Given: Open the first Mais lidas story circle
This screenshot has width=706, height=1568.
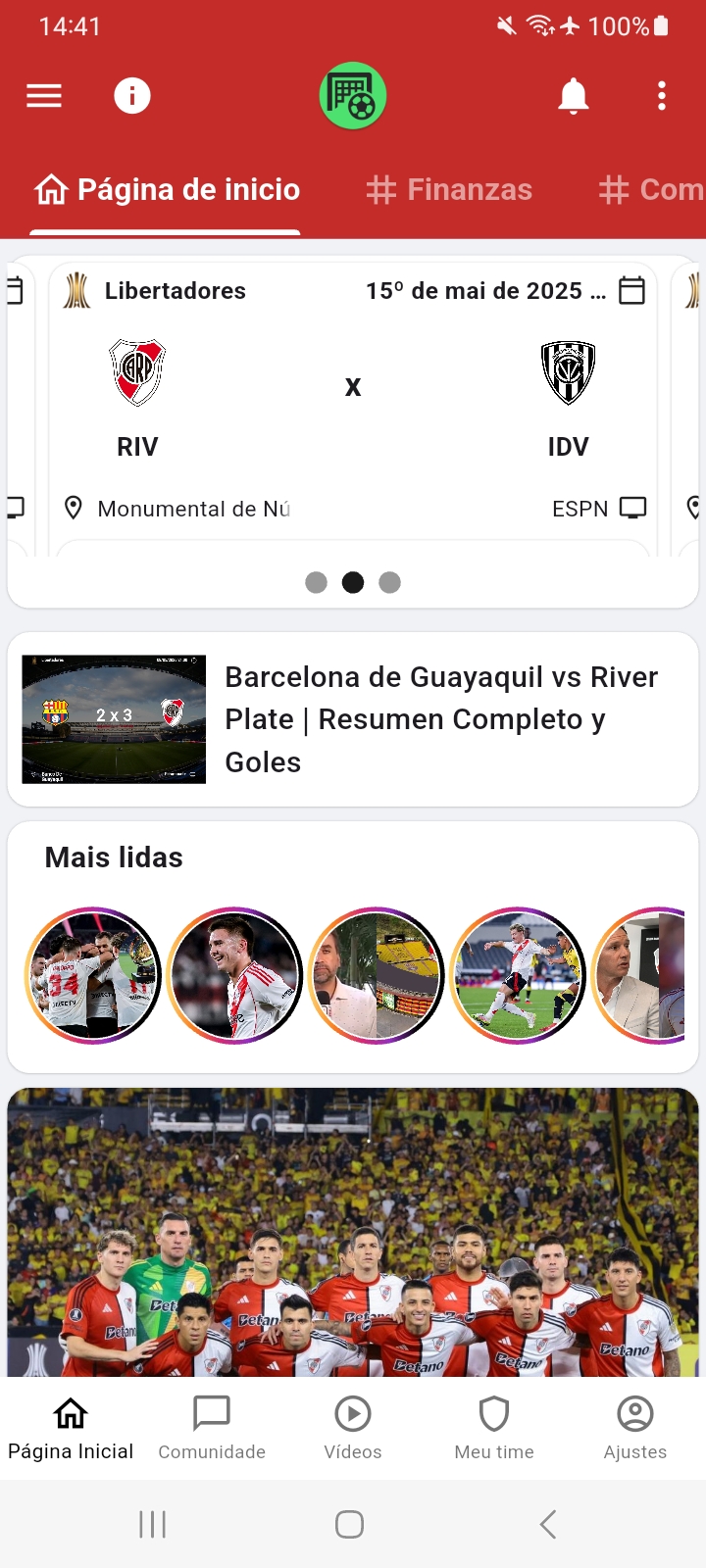Looking at the screenshot, I should tap(93, 975).
